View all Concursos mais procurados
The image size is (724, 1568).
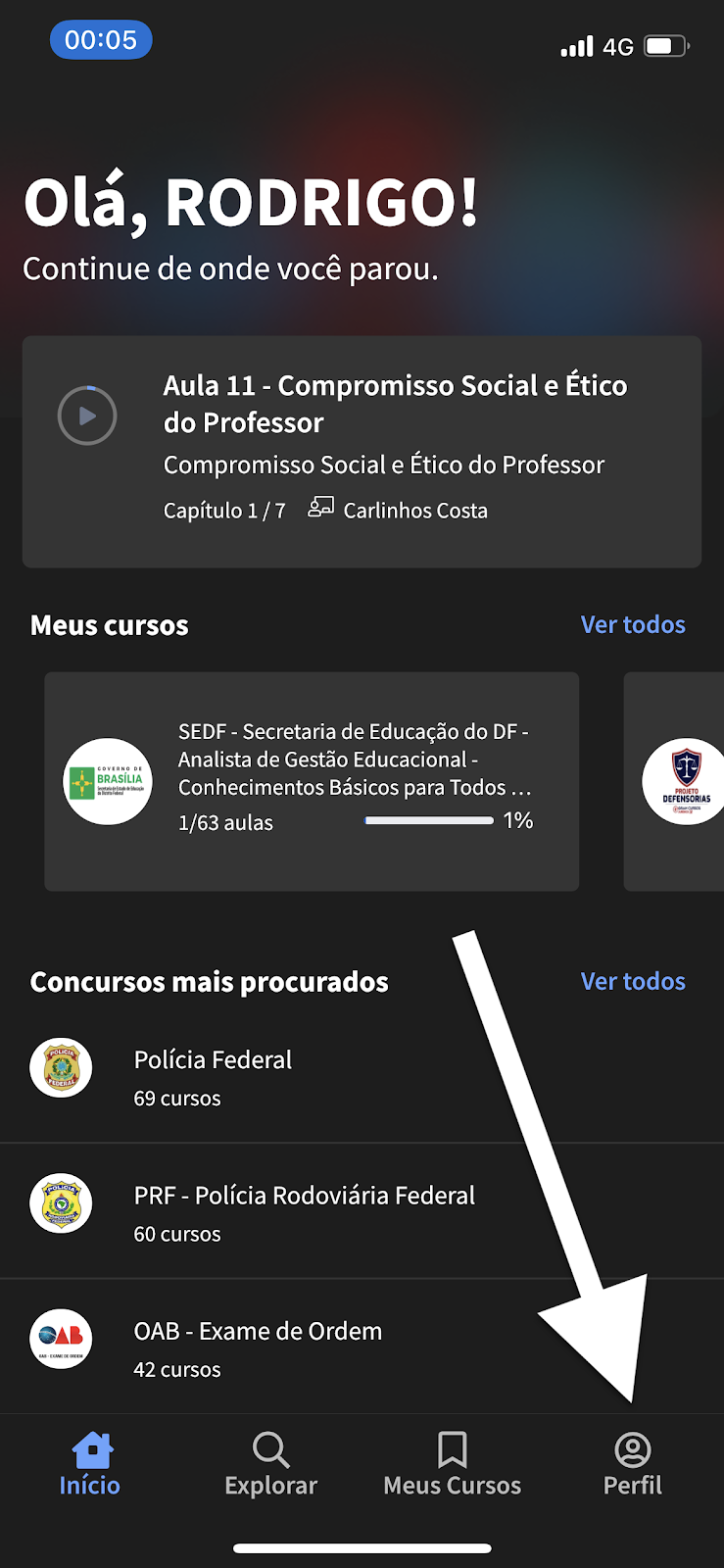pyautogui.click(x=633, y=981)
